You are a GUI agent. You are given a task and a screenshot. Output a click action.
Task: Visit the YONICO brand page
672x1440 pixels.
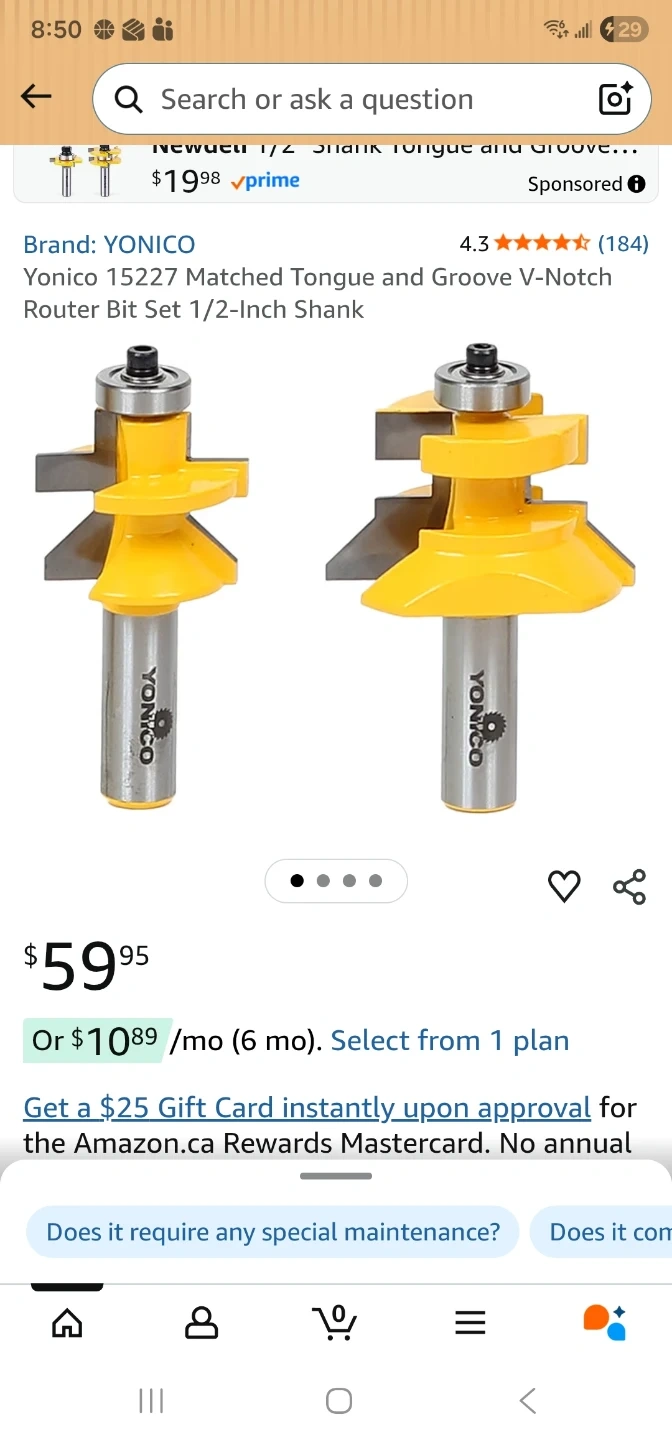coord(109,244)
